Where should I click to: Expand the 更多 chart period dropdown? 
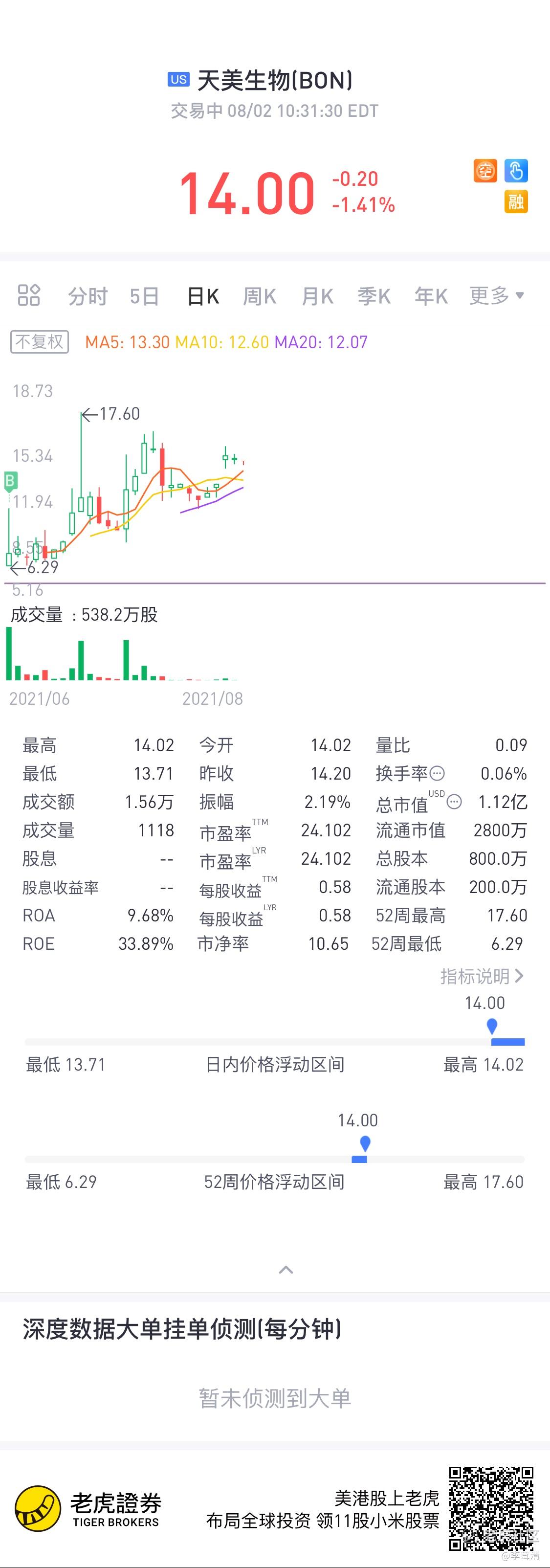click(x=496, y=296)
